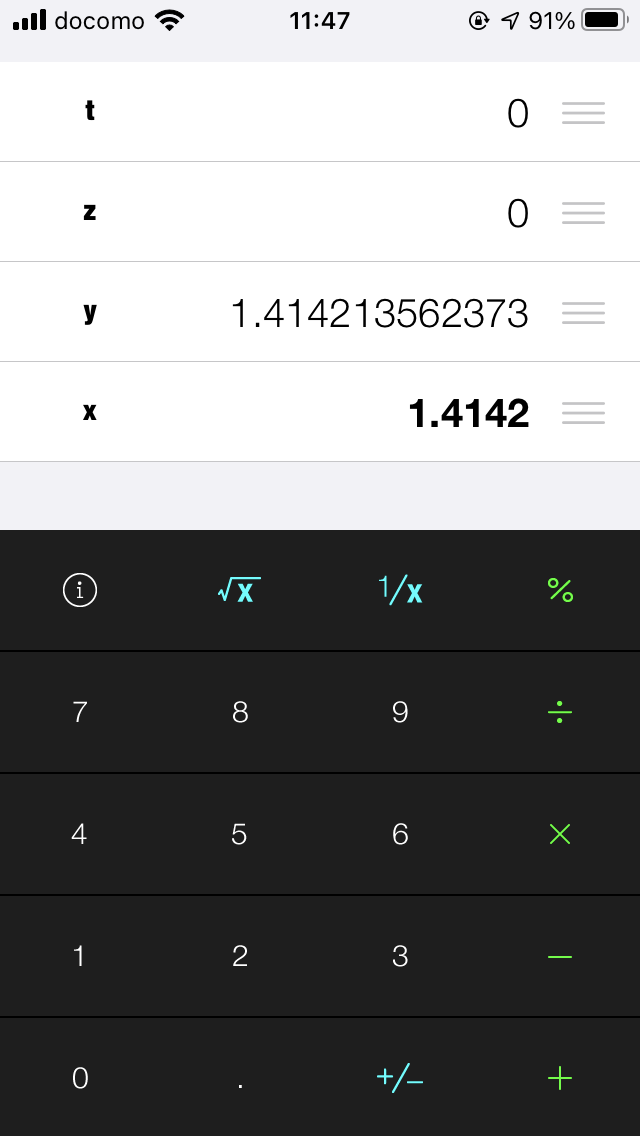Enter digit 5
Image resolution: width=640 pixels, height=1136 pixels.
tap(240, 835)
